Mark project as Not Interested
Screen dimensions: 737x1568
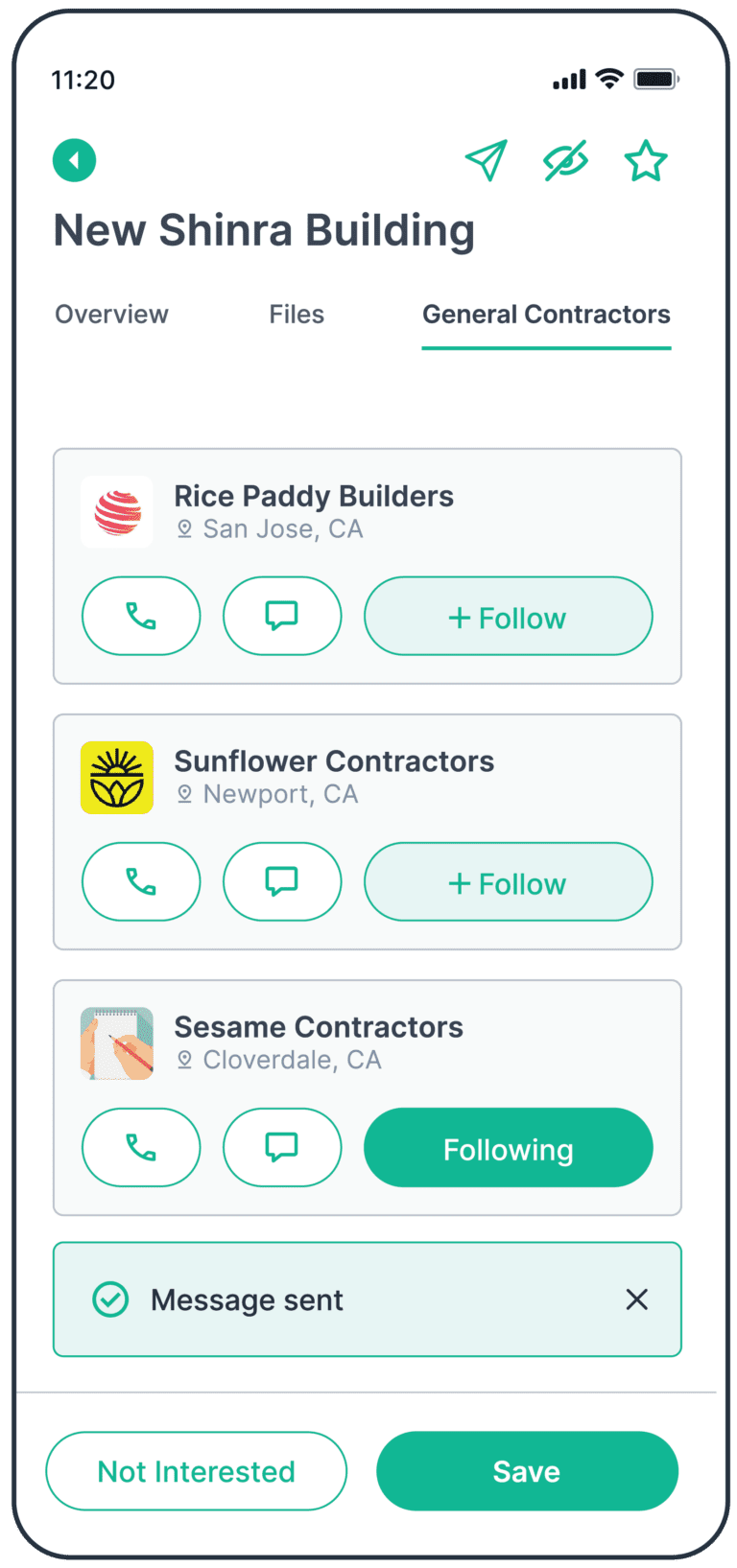196,1470
